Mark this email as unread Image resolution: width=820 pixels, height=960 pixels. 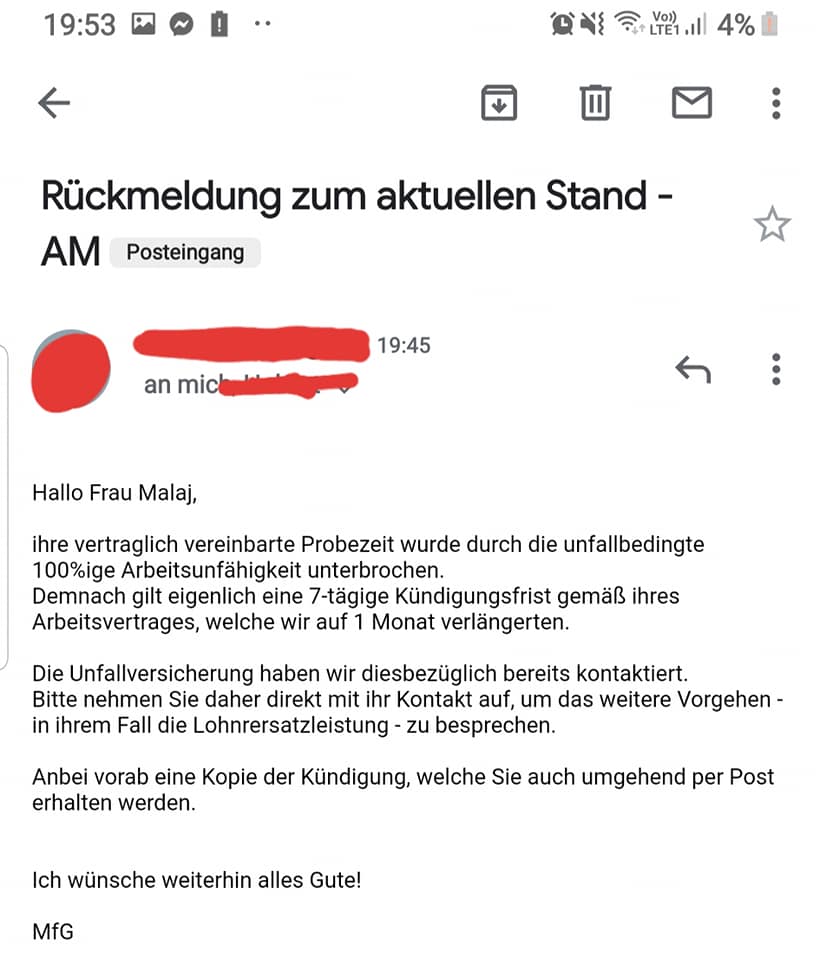coord(692,103)
